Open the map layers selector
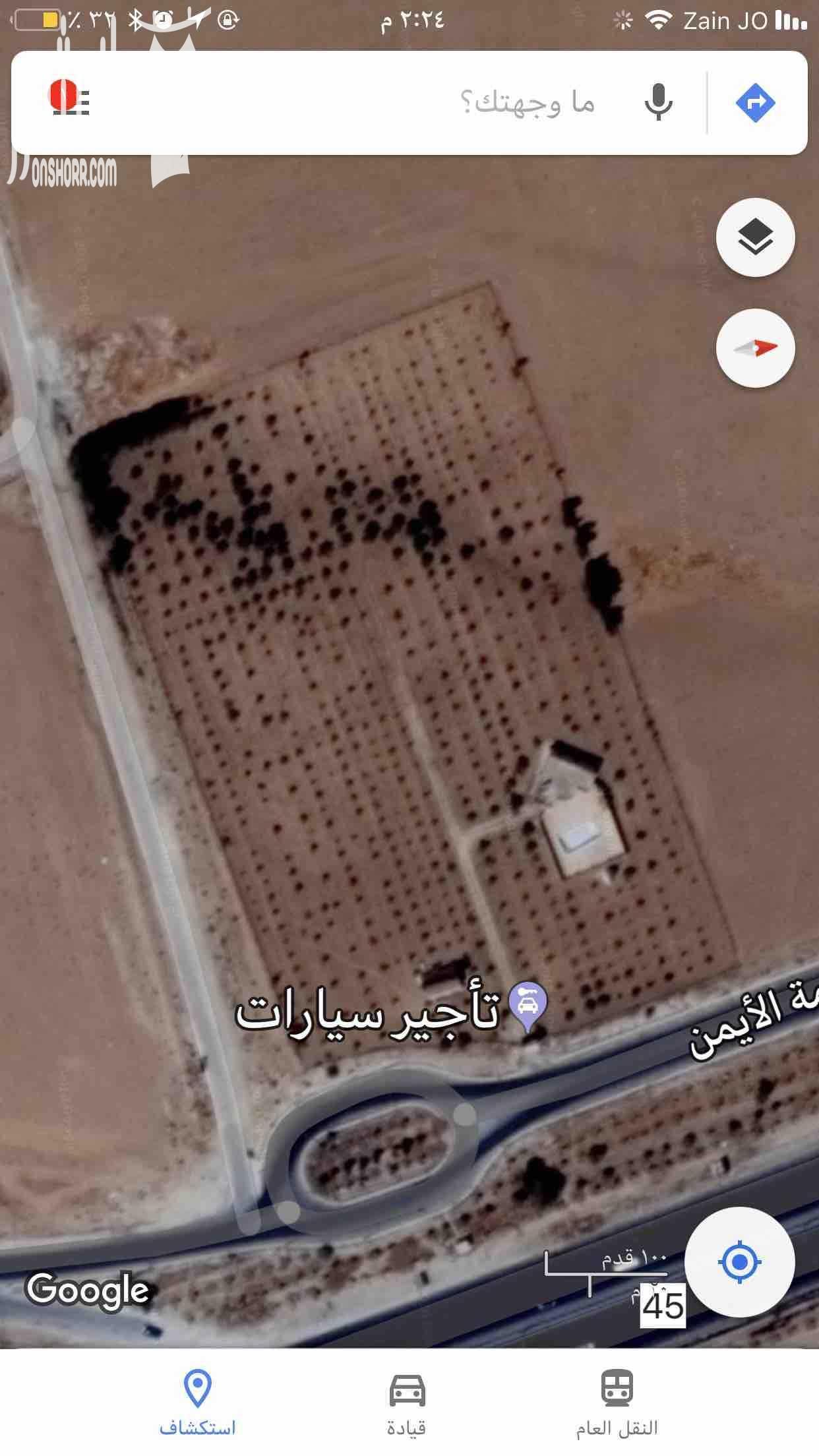This screenshot has height=1456, width=819. coord(755,237)
